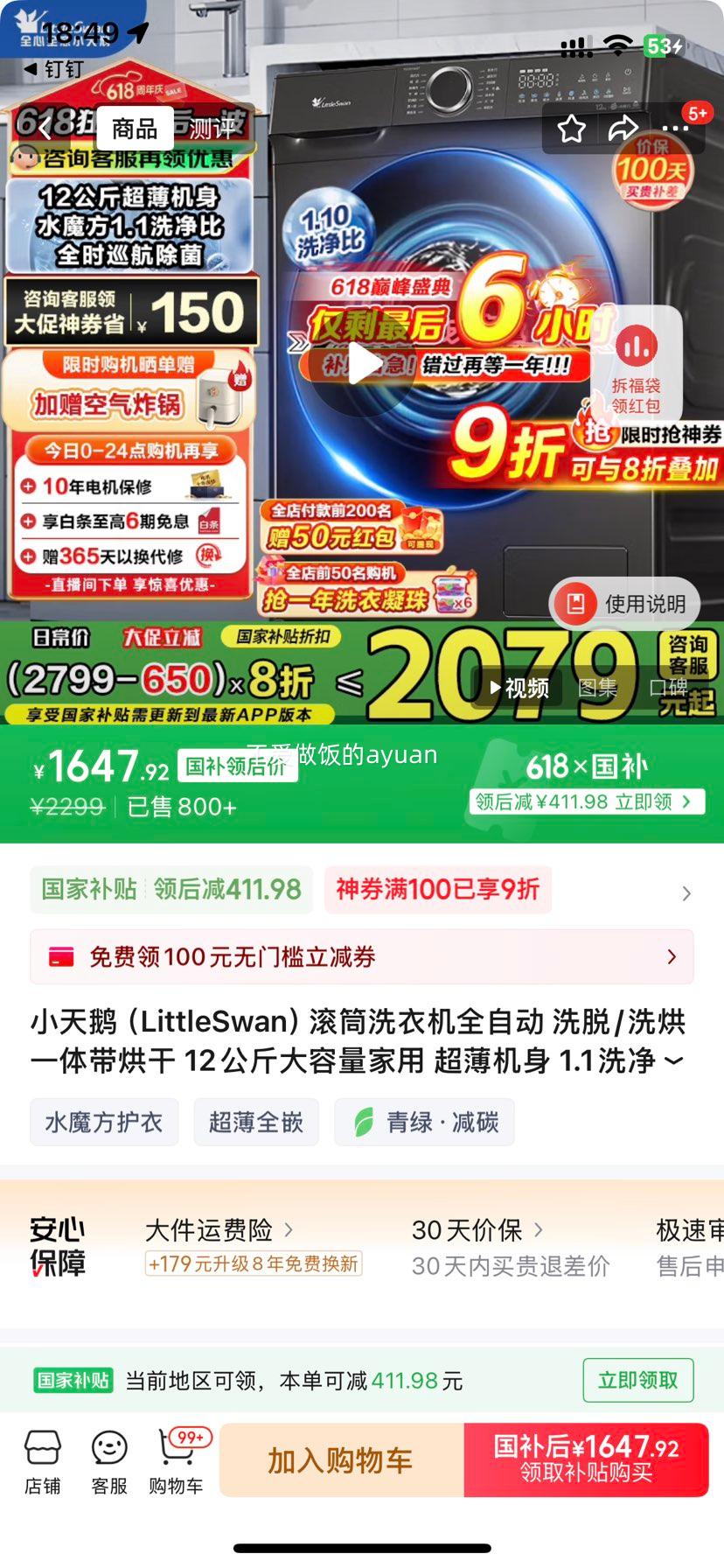Open 使用说明 instructions
The image size is (724, 1568).
(624, 604)
